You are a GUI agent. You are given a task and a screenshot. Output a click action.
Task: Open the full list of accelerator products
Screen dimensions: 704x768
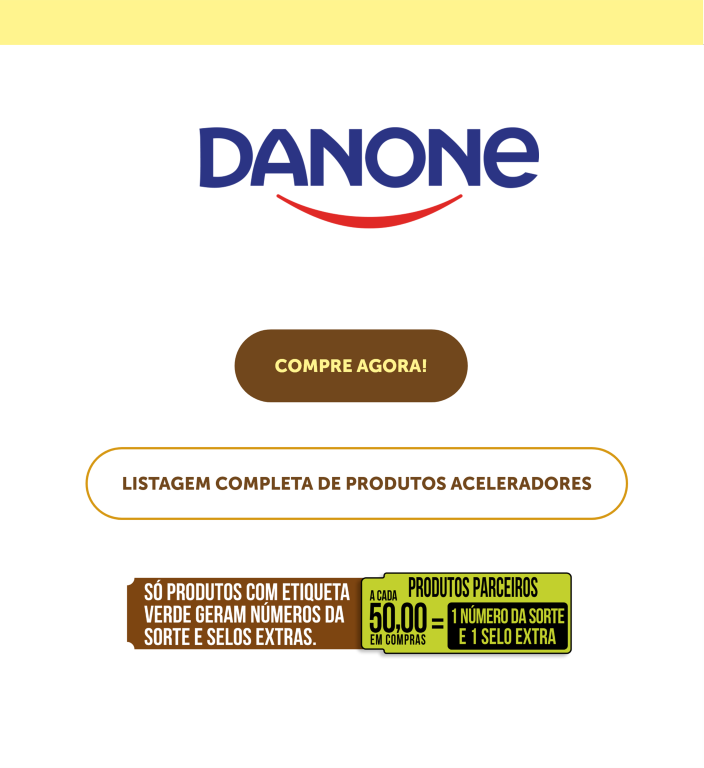pyautogui.click(x=356, y=484)
